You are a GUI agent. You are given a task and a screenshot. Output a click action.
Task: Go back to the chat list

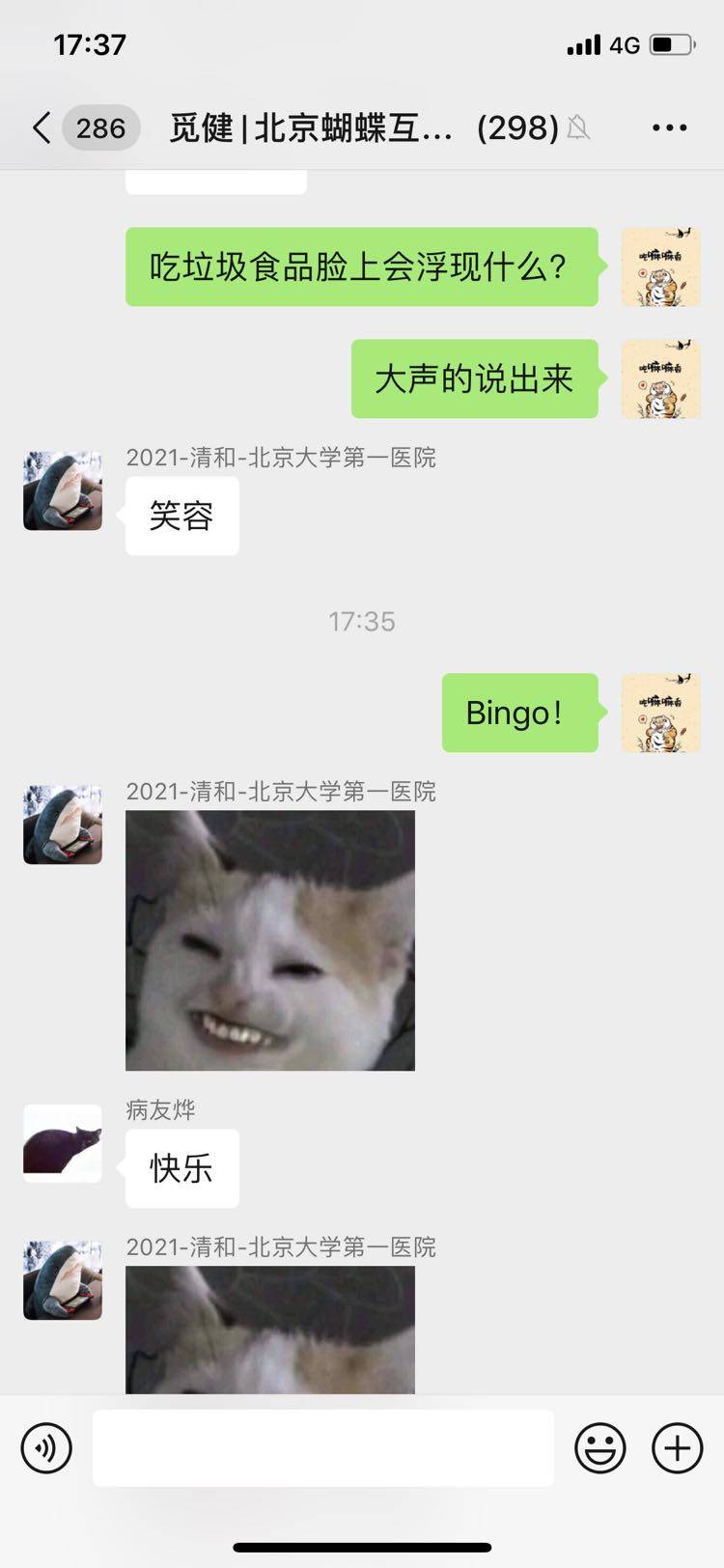[x=42, y=127]
